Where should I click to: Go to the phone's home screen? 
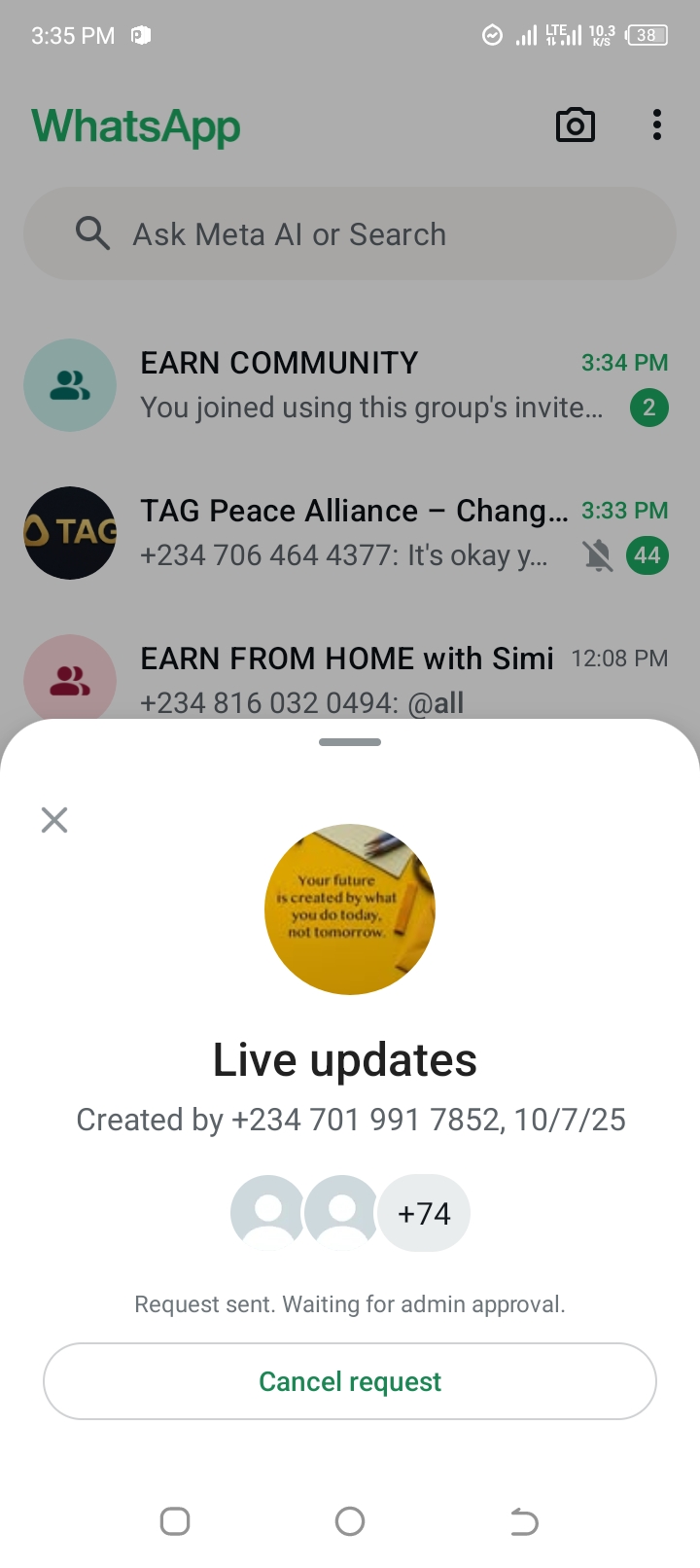pos(350,1521)
